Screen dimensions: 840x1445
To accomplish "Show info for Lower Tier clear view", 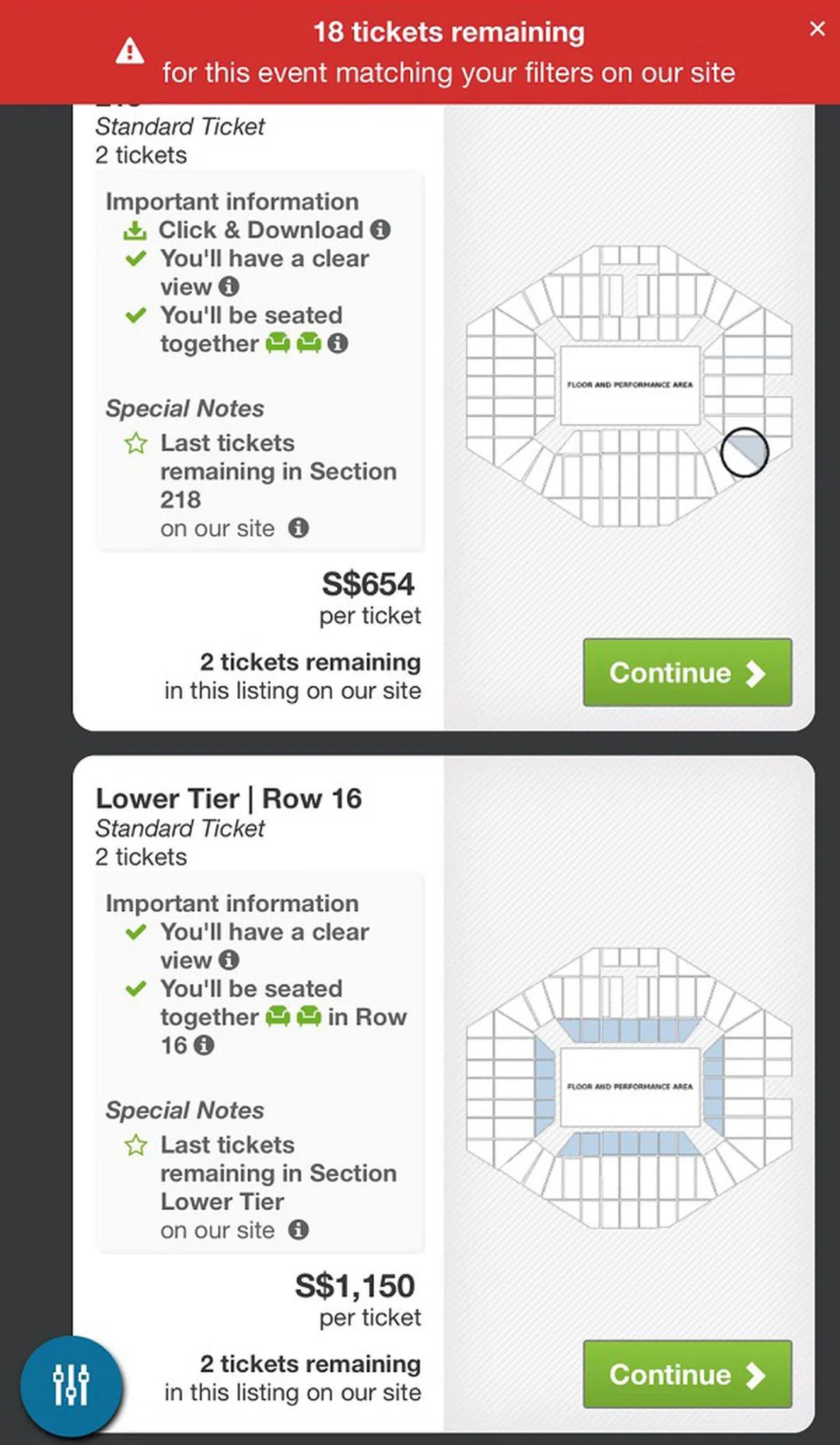I will (x=229, y=960).
